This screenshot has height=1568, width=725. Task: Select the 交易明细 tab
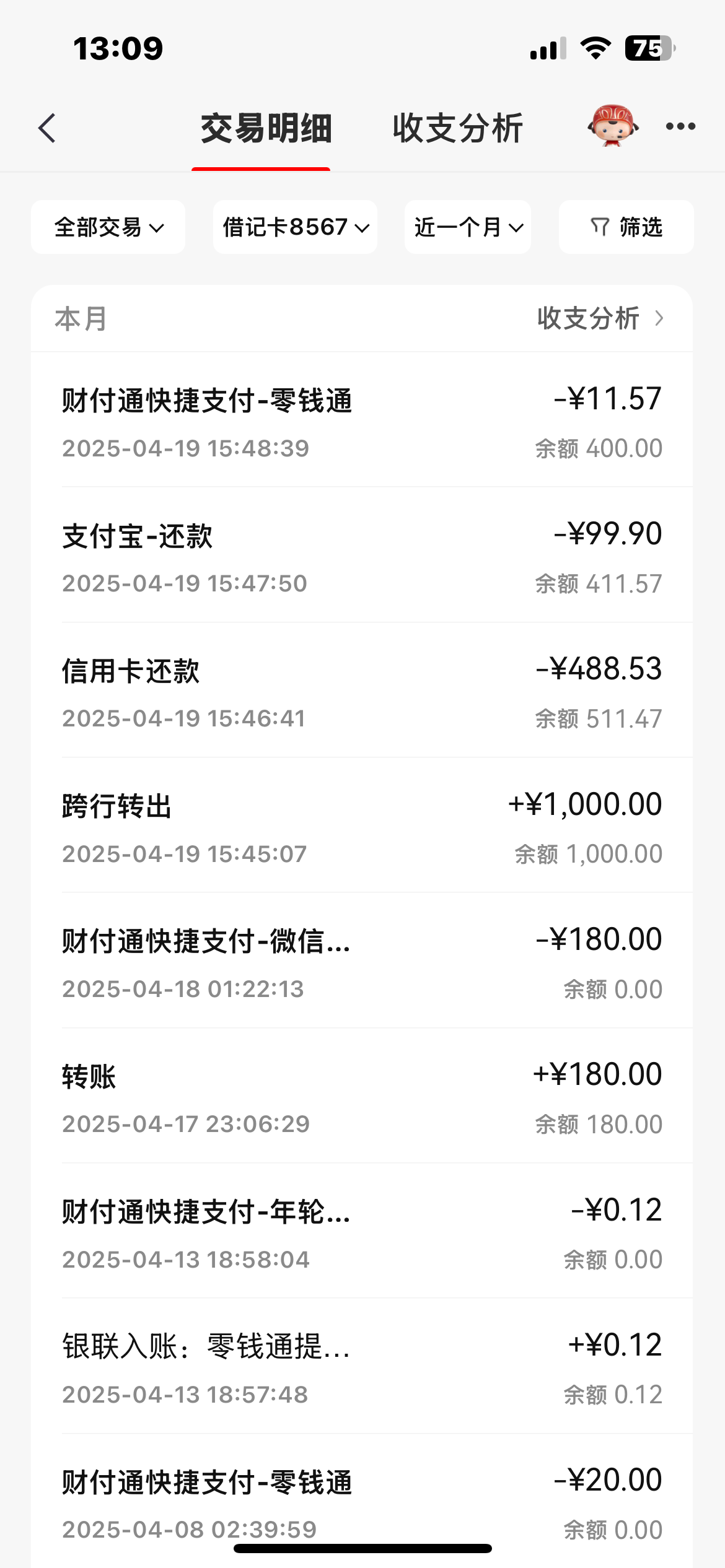coord(266,128)
